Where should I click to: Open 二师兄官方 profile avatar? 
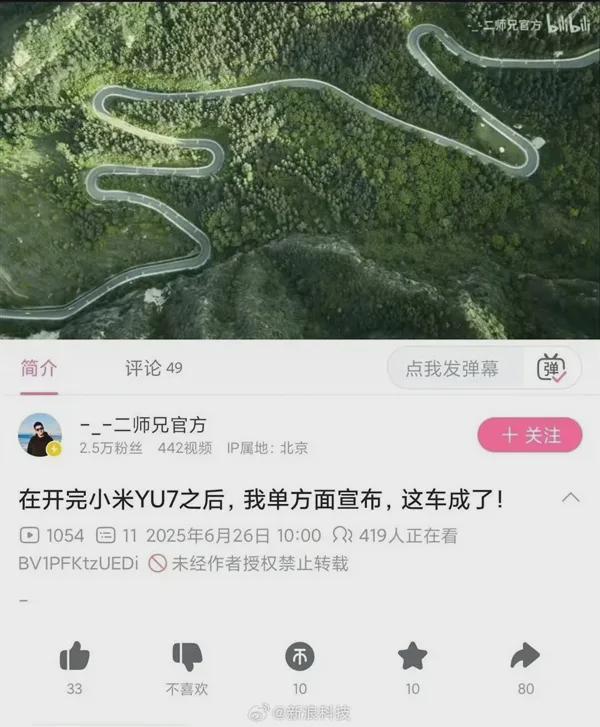[x=40, y=435]
